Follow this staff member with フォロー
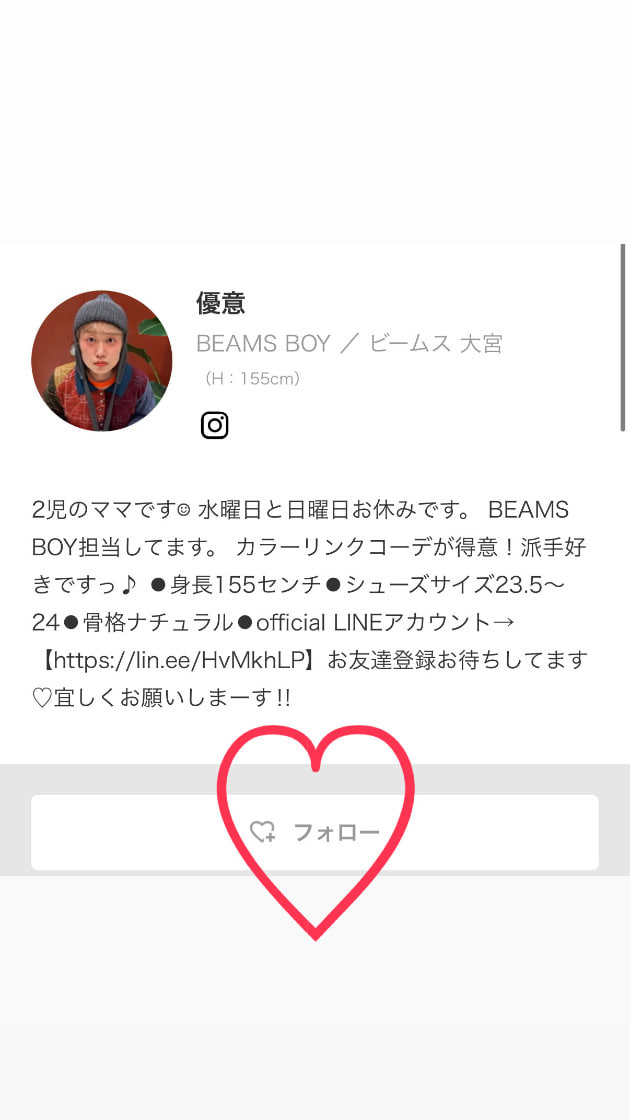This screenshot has width=630, height=1120. 315,832
